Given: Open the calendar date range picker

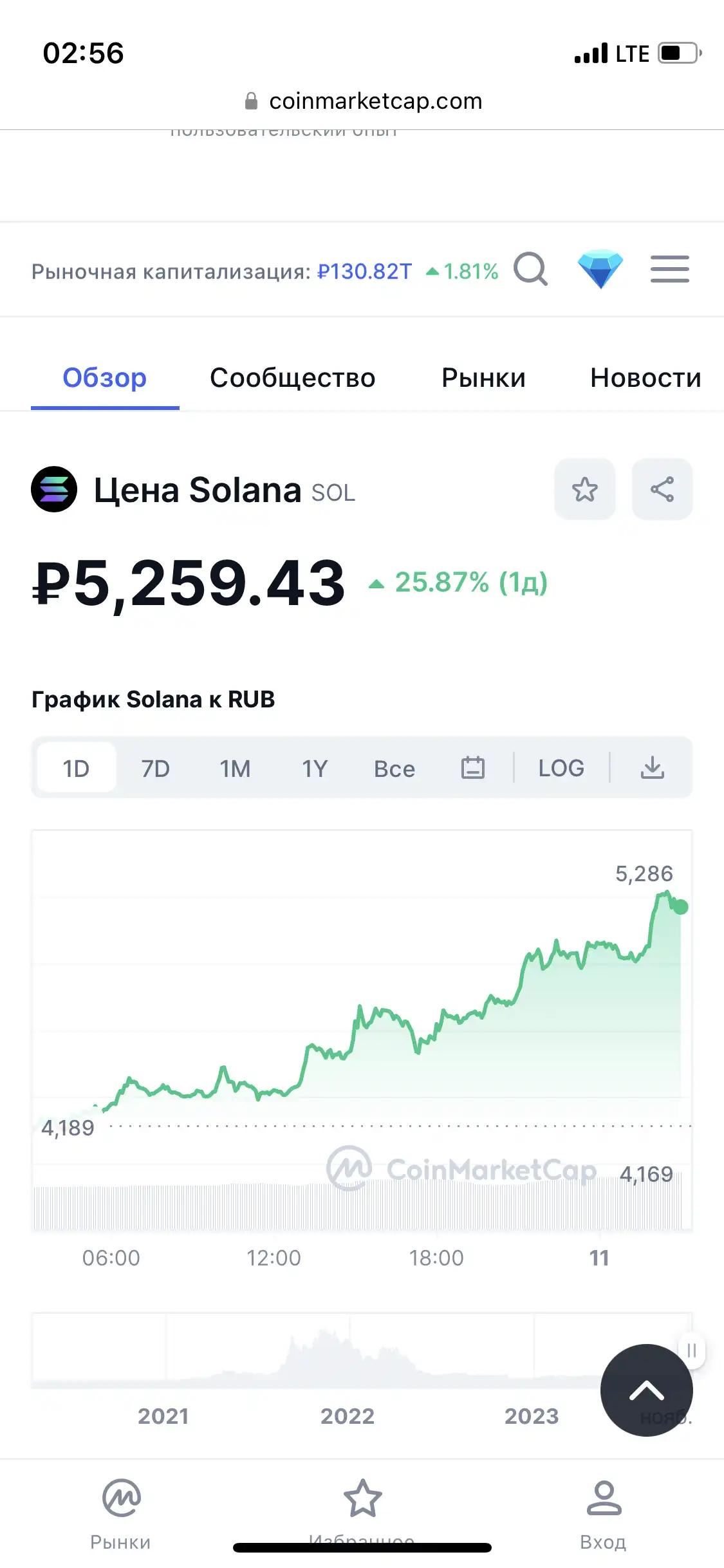Looking at the screenshot, I should pos(473,767).
